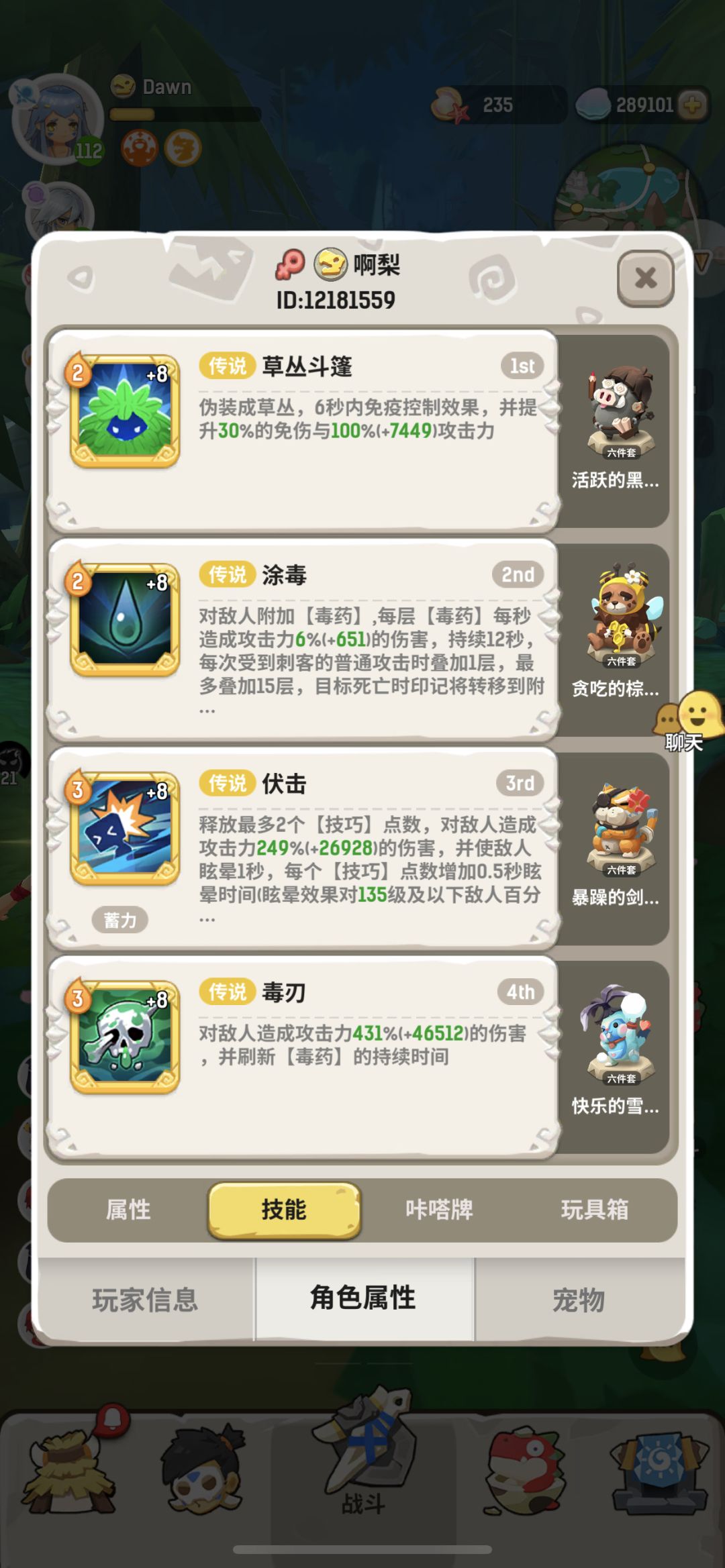Select the 毒刃 skull skill icon
The image size is (725, 1568).
coord(124,1043)
